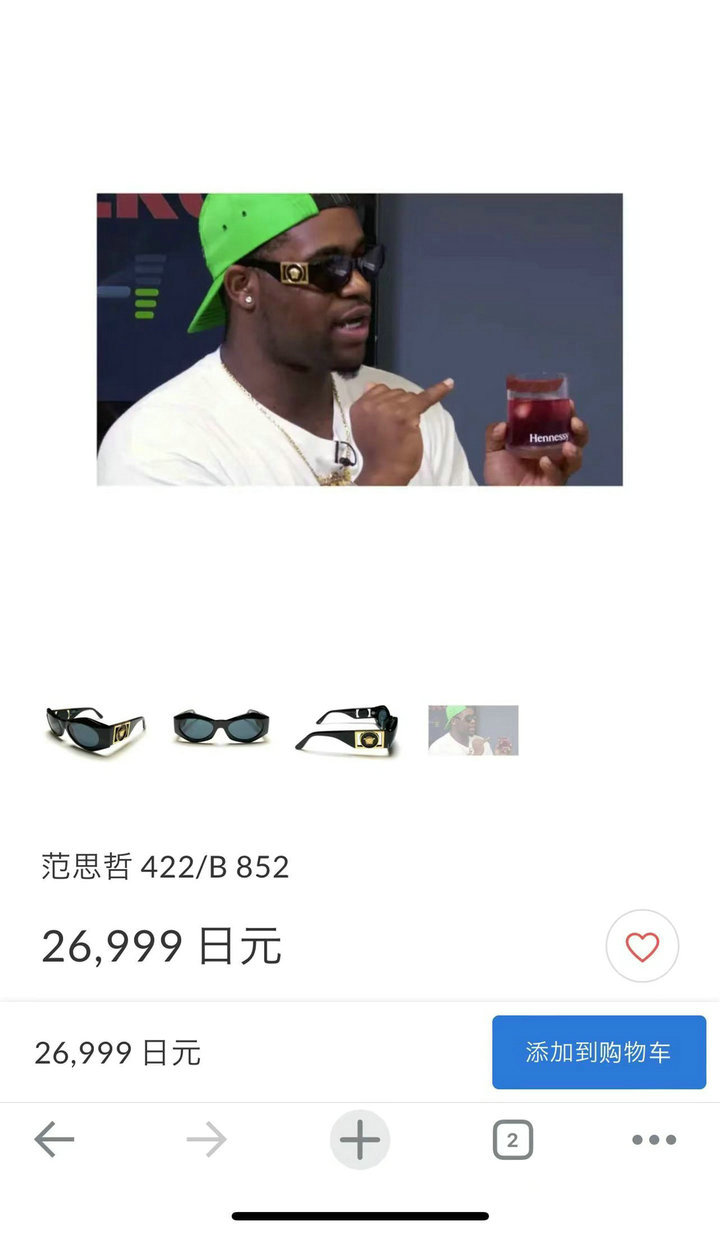Select the green cap photo thumbnail
720x1234 pixels.
[x=473, y=730]
